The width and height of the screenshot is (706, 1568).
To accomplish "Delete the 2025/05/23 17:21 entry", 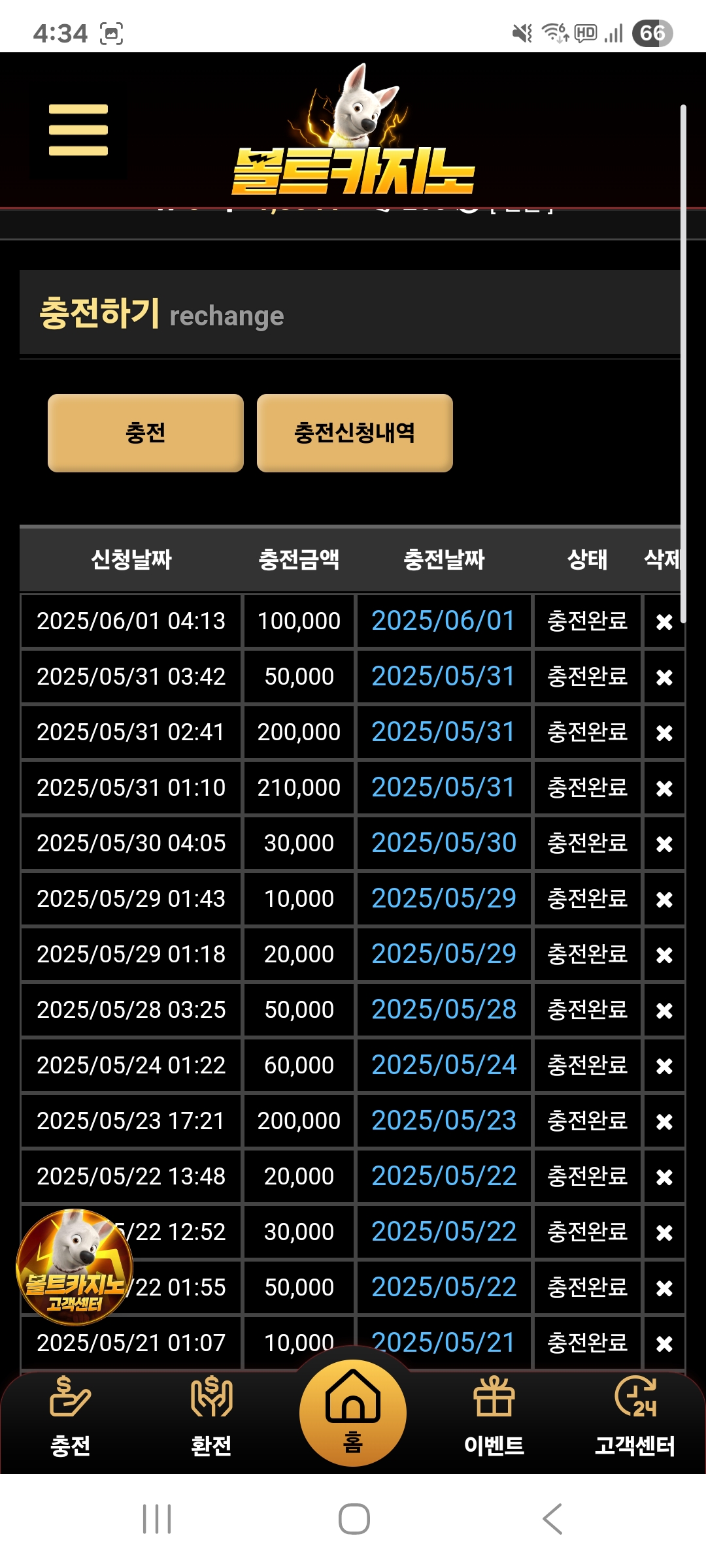I will [664, 1121].
